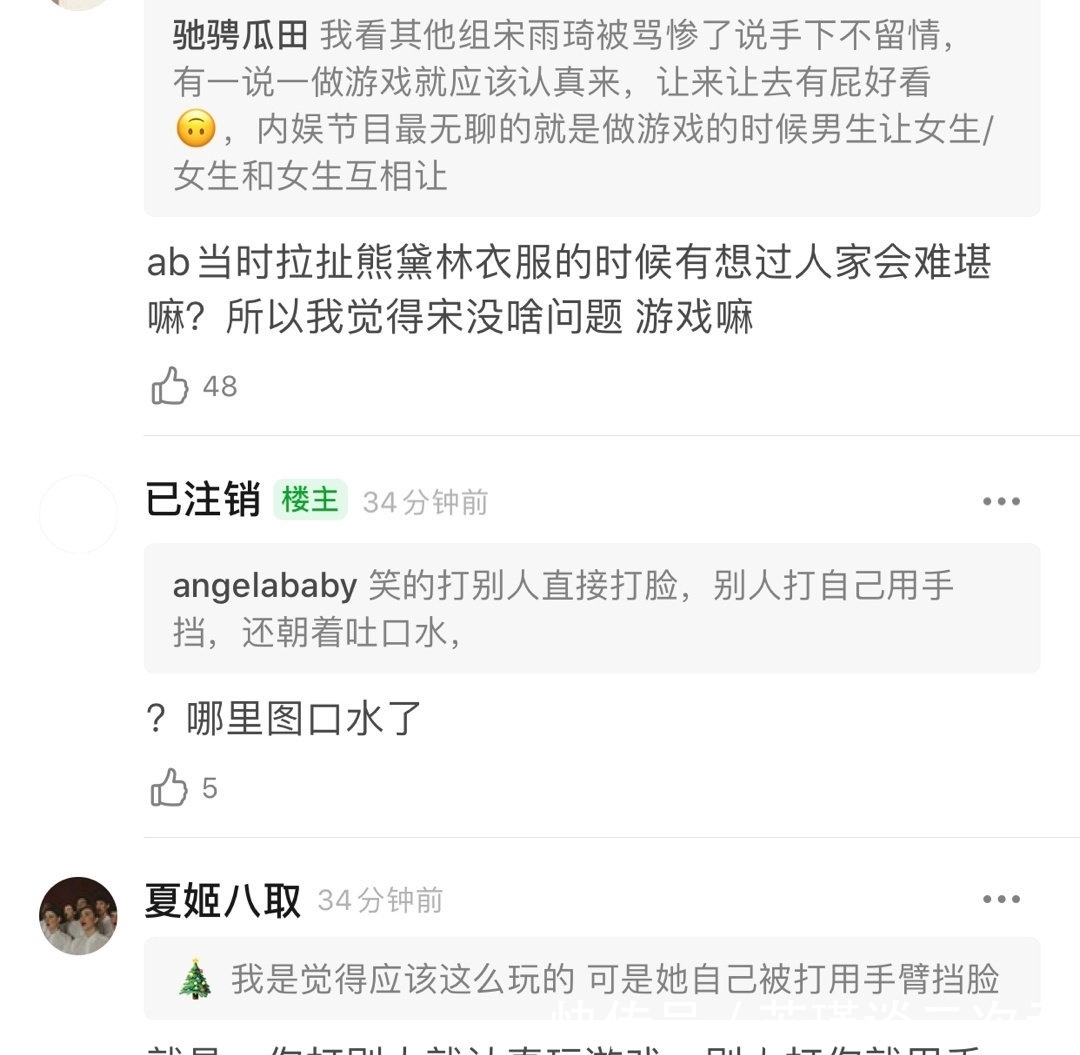
Task: Open more options on 夏姬八取's comment
Action: coord(1001,900)
